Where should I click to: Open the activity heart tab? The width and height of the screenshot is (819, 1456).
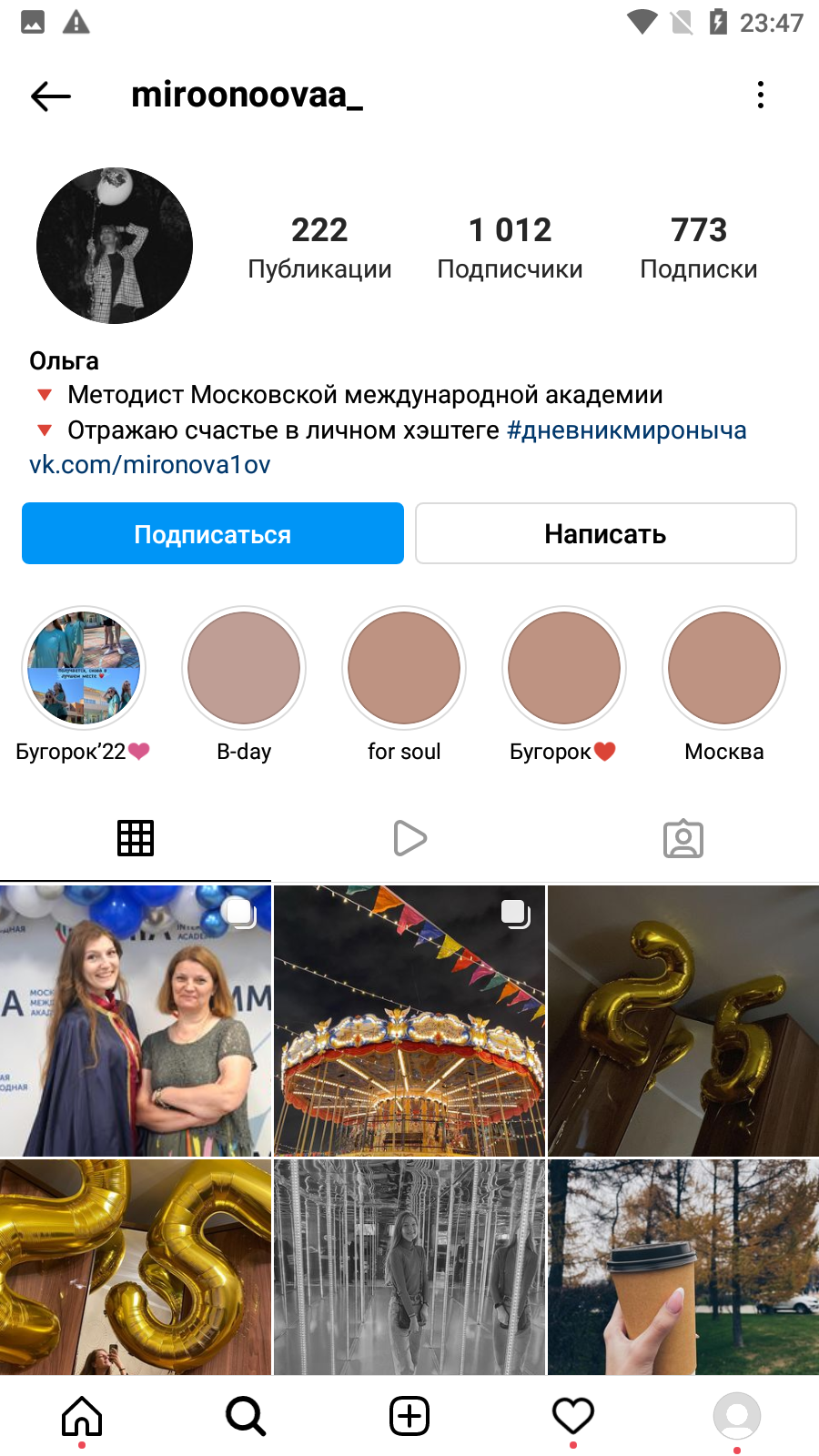point(573,1416)
